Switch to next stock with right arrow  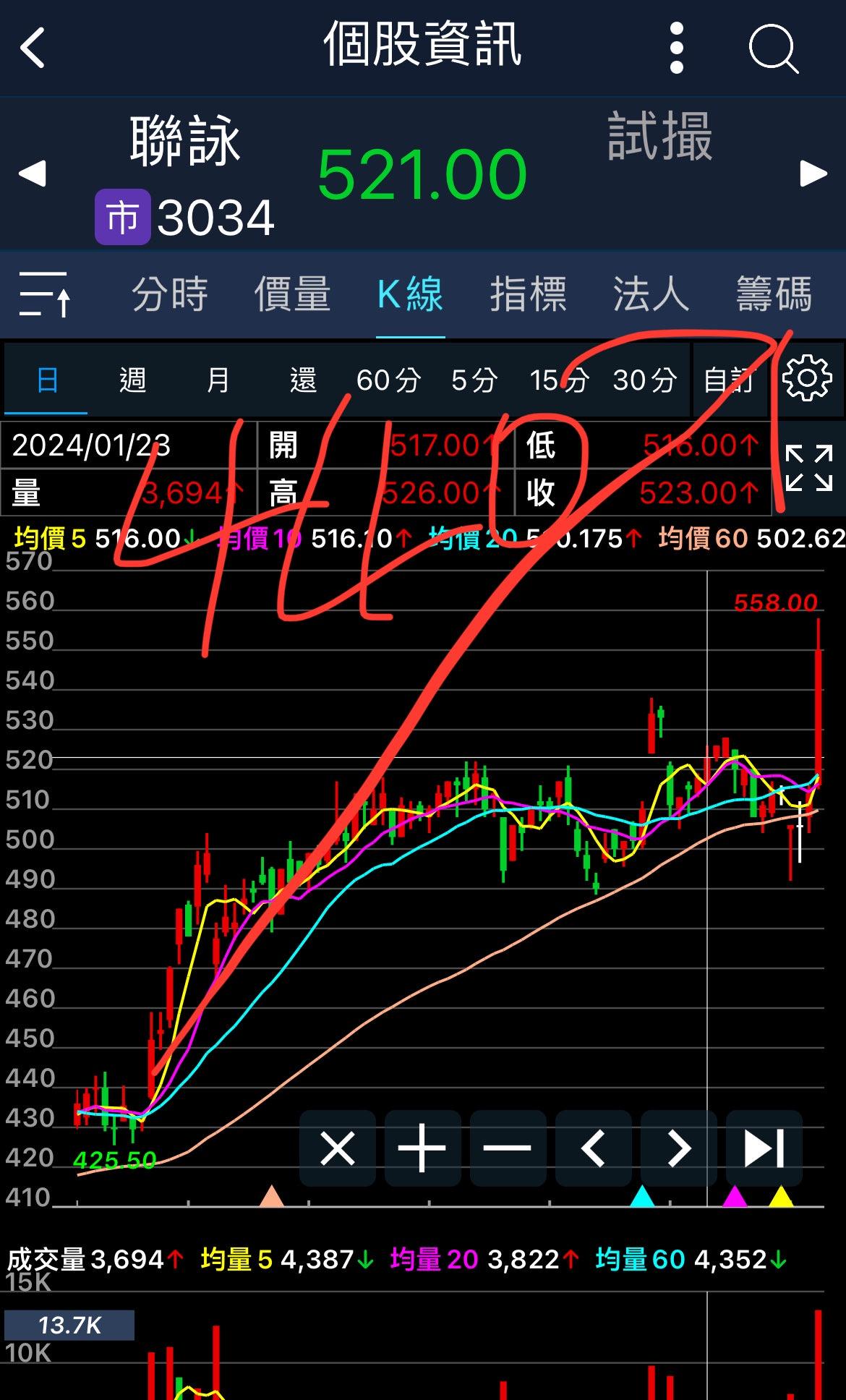click(813, 174)
